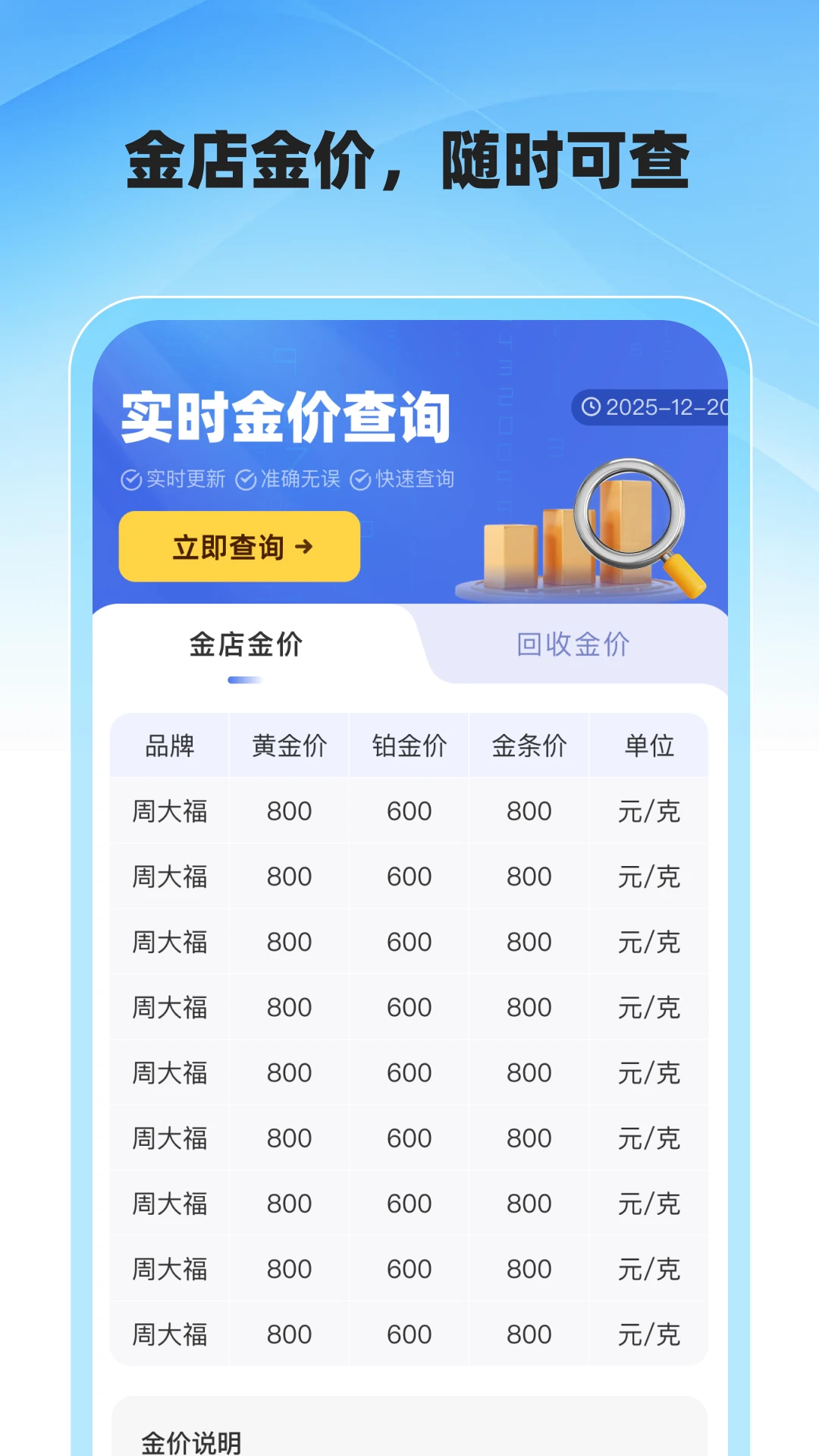
Task: Click the banner title 实时金价查询
Action: coord(288,414)
